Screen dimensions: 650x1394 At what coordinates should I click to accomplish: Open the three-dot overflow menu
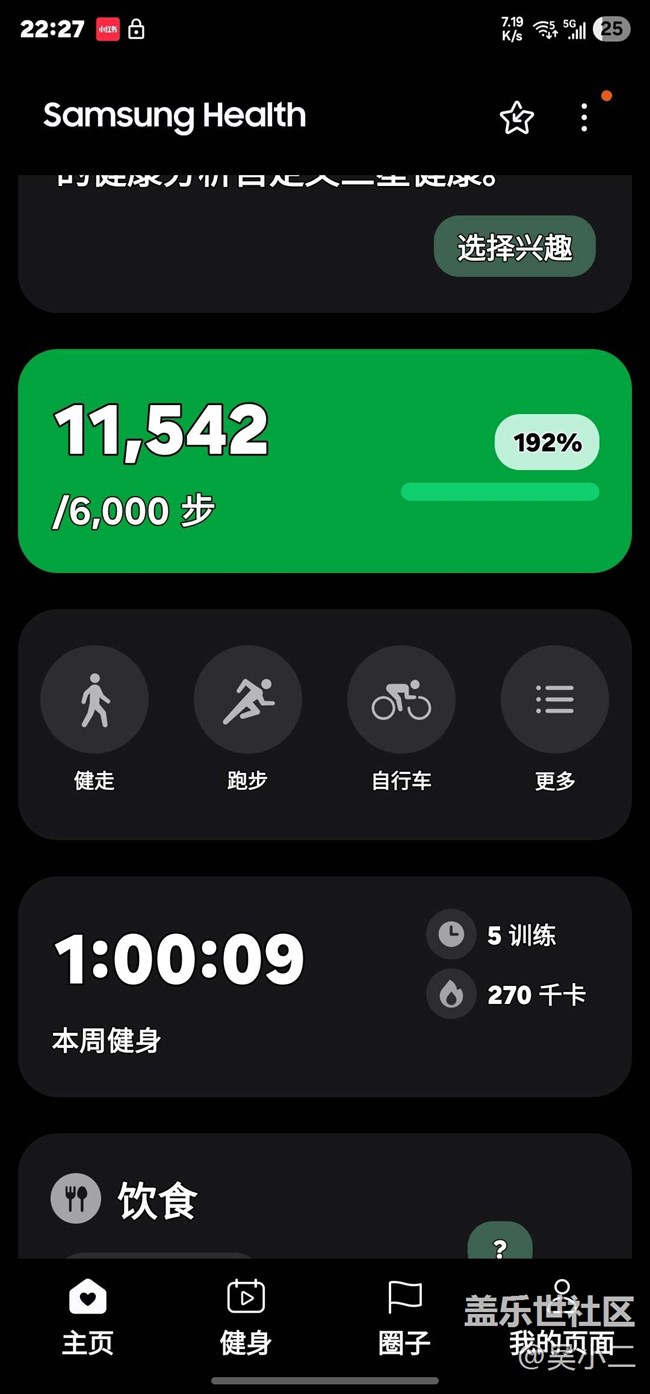[x=584, y=118]
